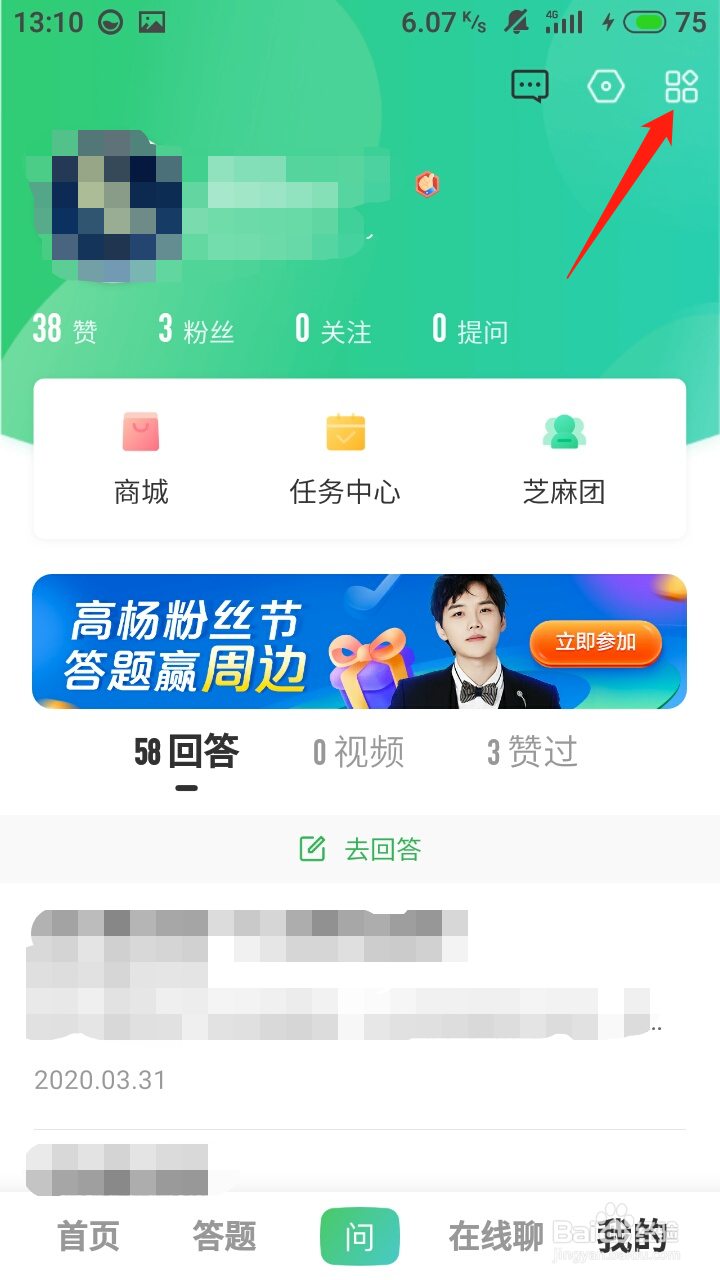Open the grid apps icon indicated by arrow
This screenshot has width=720, height=1280.
pos(681,86)
